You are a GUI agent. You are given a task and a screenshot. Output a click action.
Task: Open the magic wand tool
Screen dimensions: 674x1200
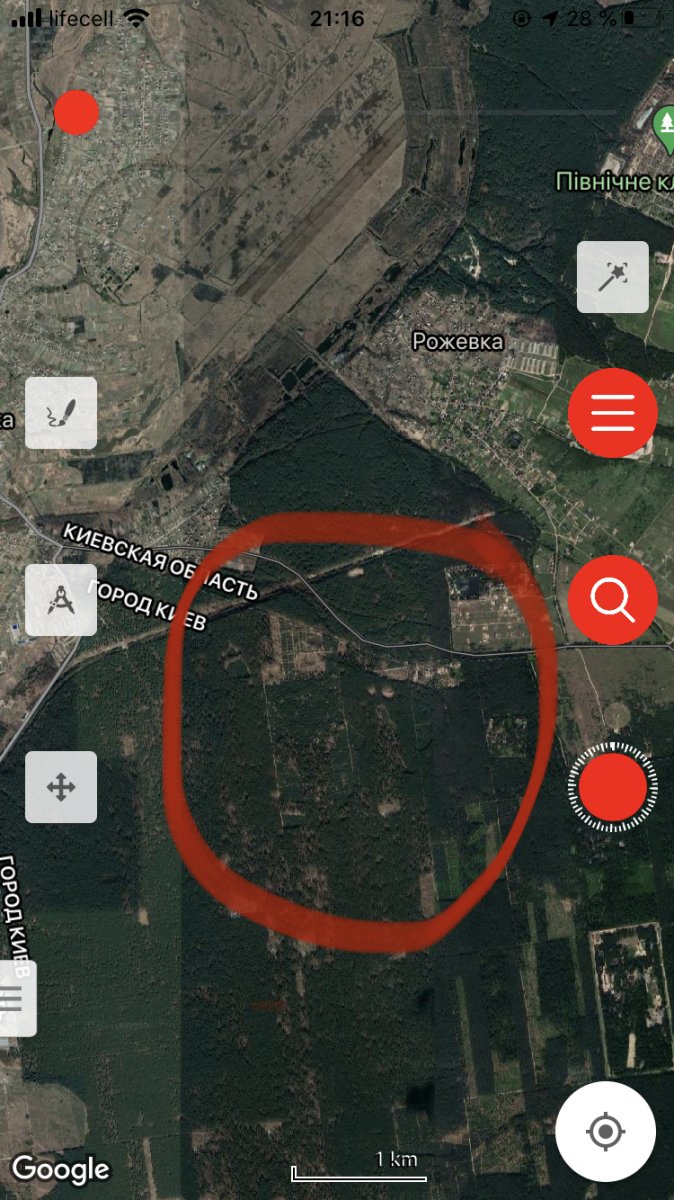(x=613, y=277)
